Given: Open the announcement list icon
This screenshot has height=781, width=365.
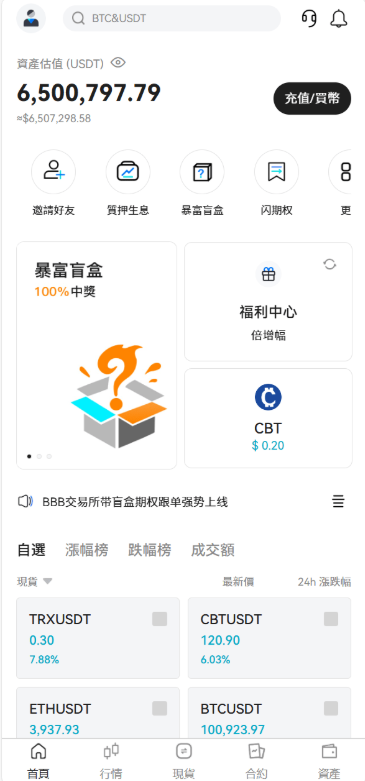Looking at the screenshot, I should (339, 502).
